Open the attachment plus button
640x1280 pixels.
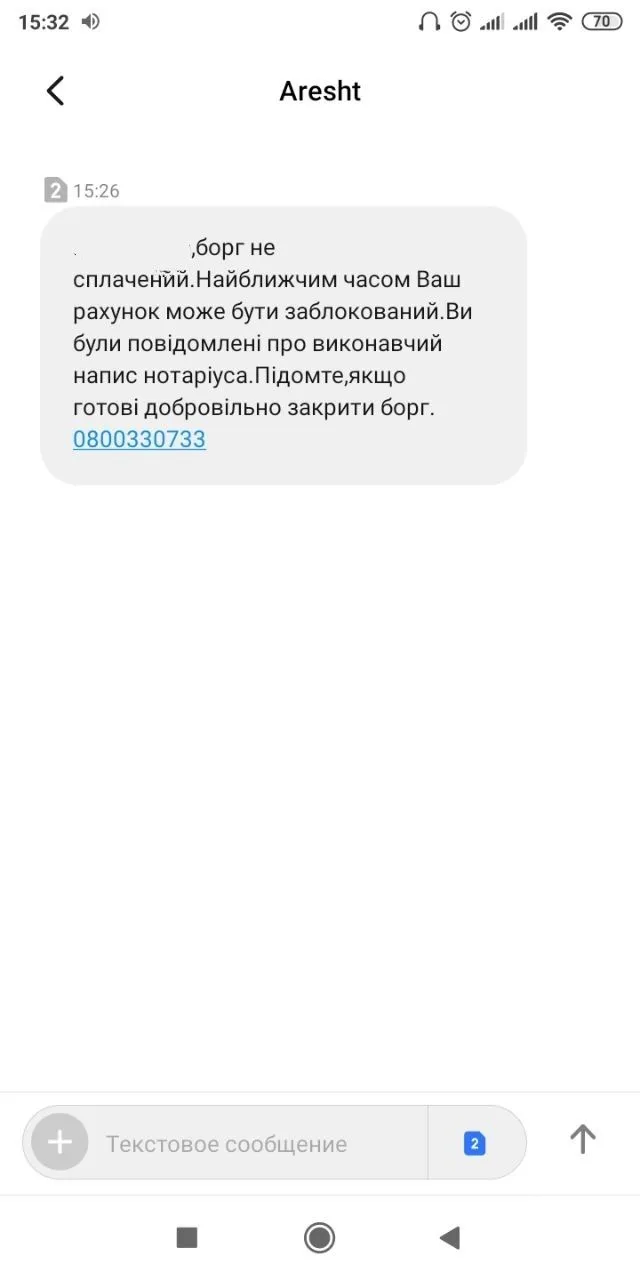[60, 1142]
